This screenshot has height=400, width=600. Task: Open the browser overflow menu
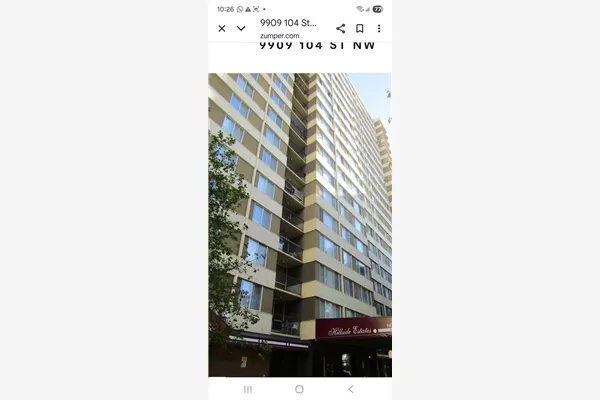pos(379,29)
